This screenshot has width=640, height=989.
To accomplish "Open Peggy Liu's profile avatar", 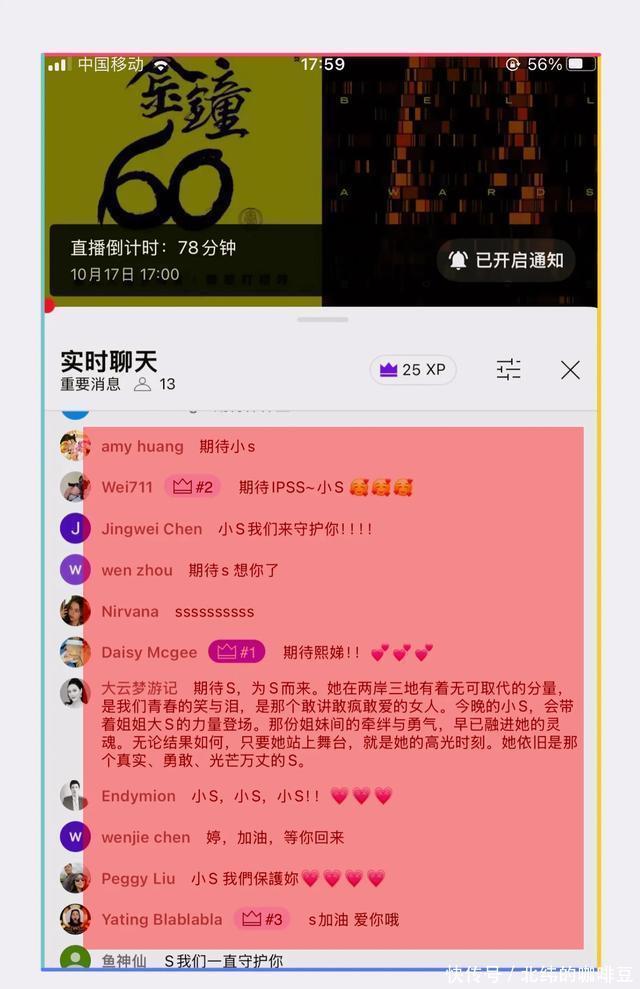I will [x=75, y=878].
